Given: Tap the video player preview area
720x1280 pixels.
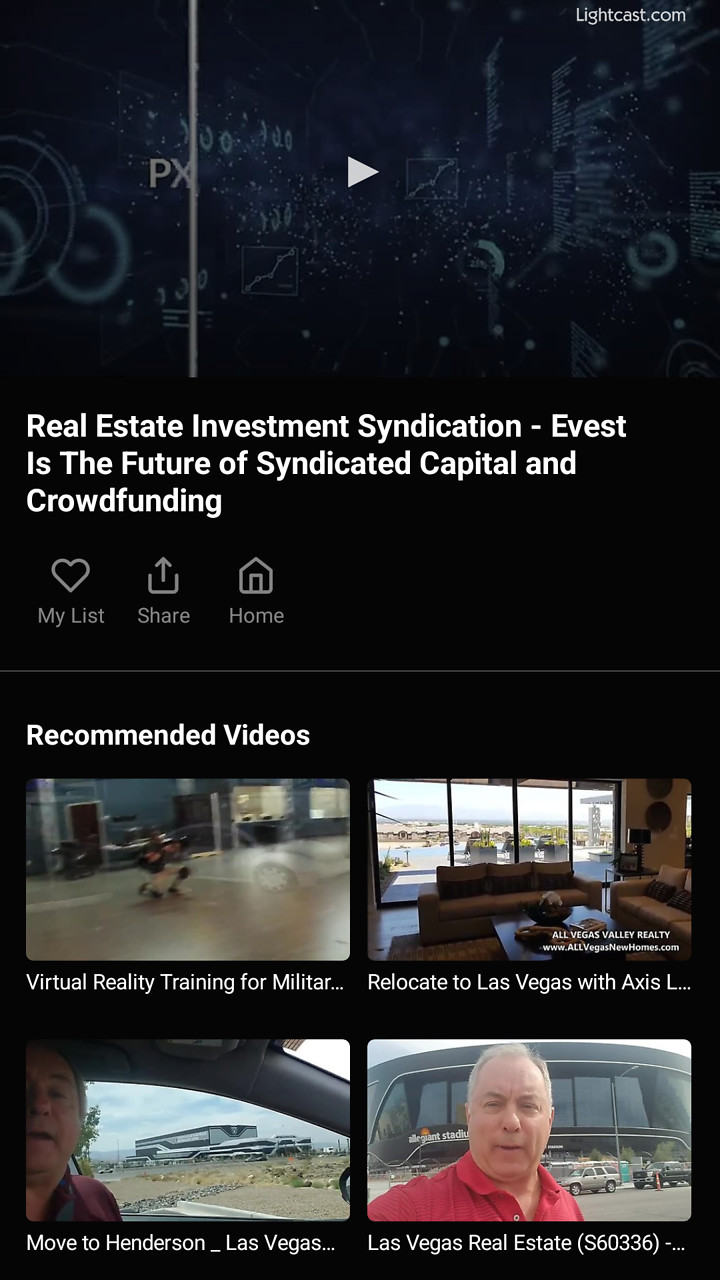Looking at the screenshot, I should (x=362, y=190).
